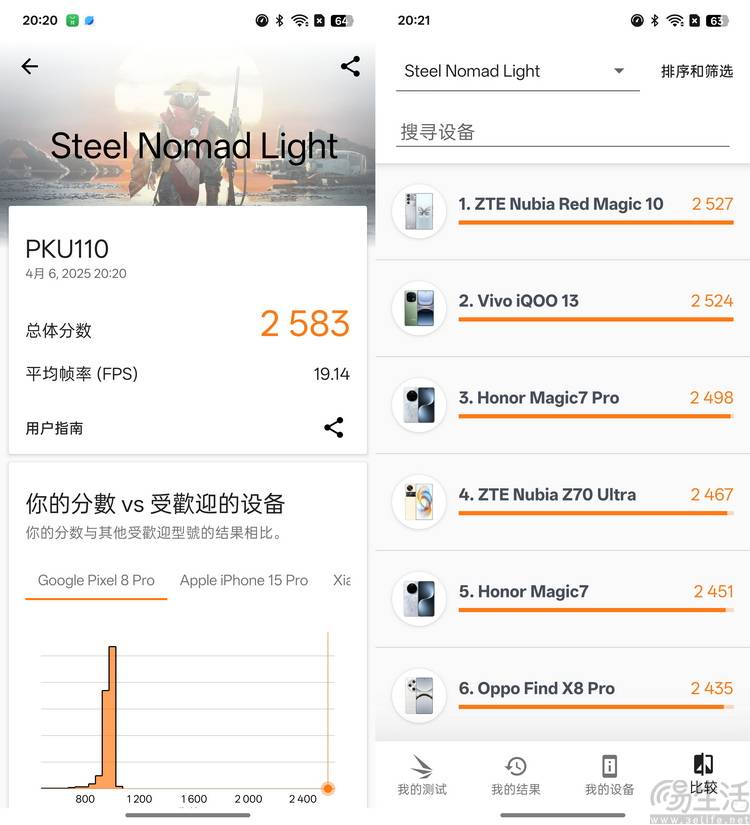Tap the 搜寻设备 search field
Viewport: 750px width, 825px height.
point(562,132)
